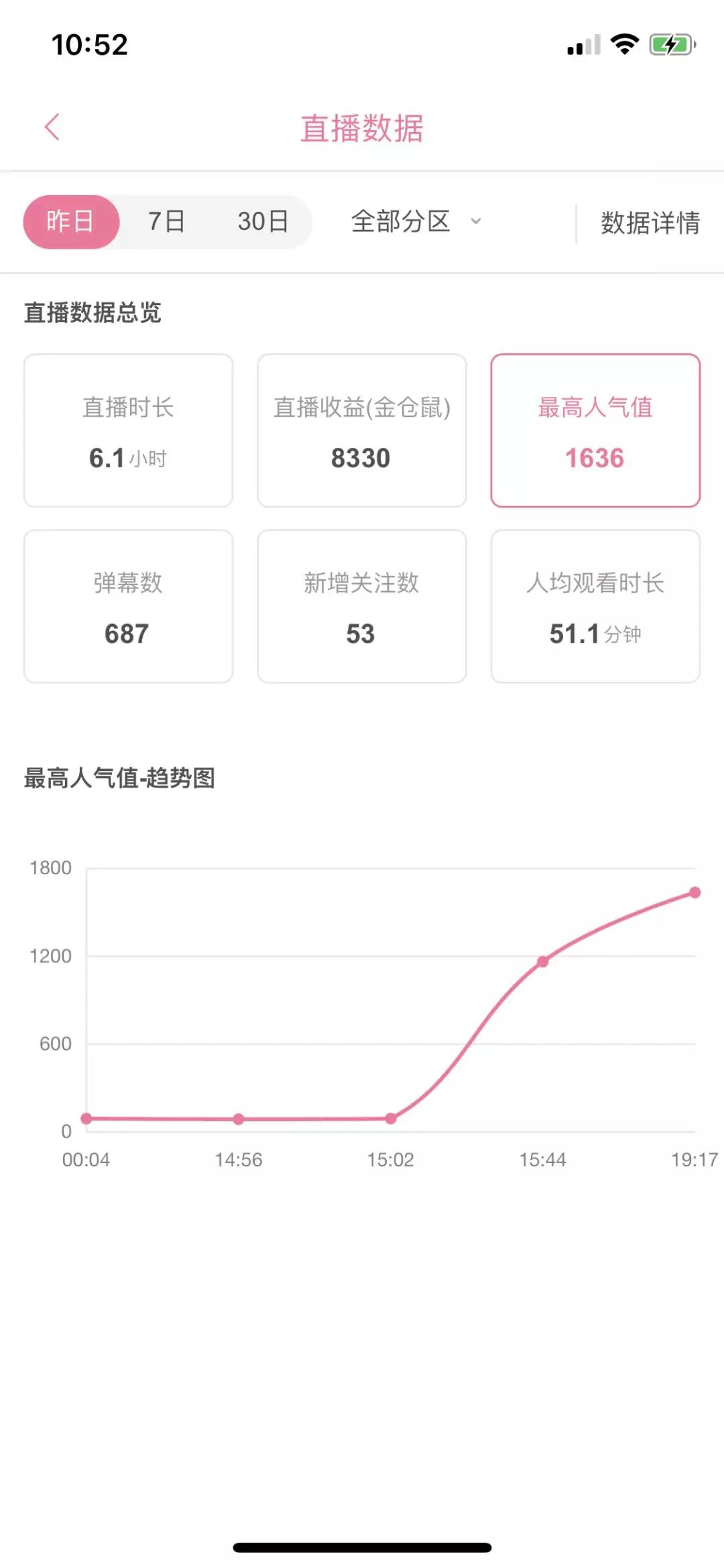Tap the 15:44 data point on chart

[543, 961]
